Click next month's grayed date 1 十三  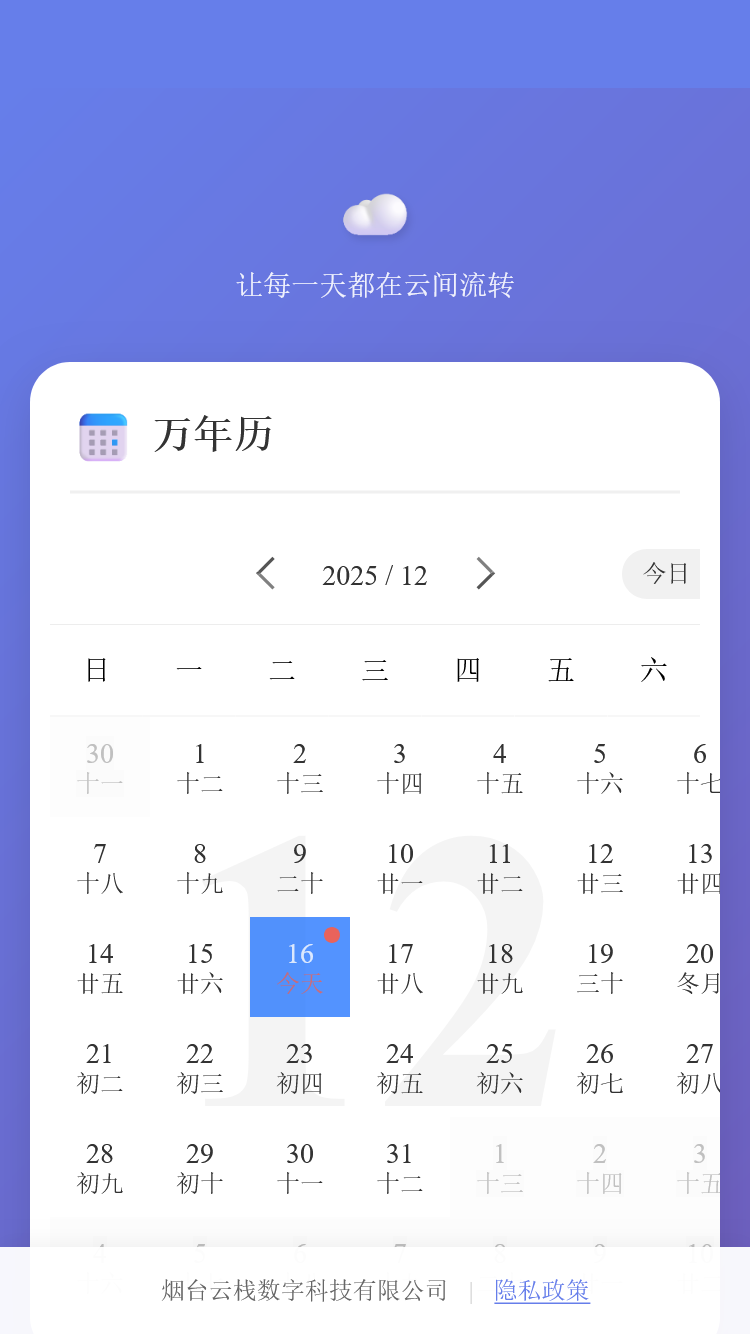point(500,1167)
